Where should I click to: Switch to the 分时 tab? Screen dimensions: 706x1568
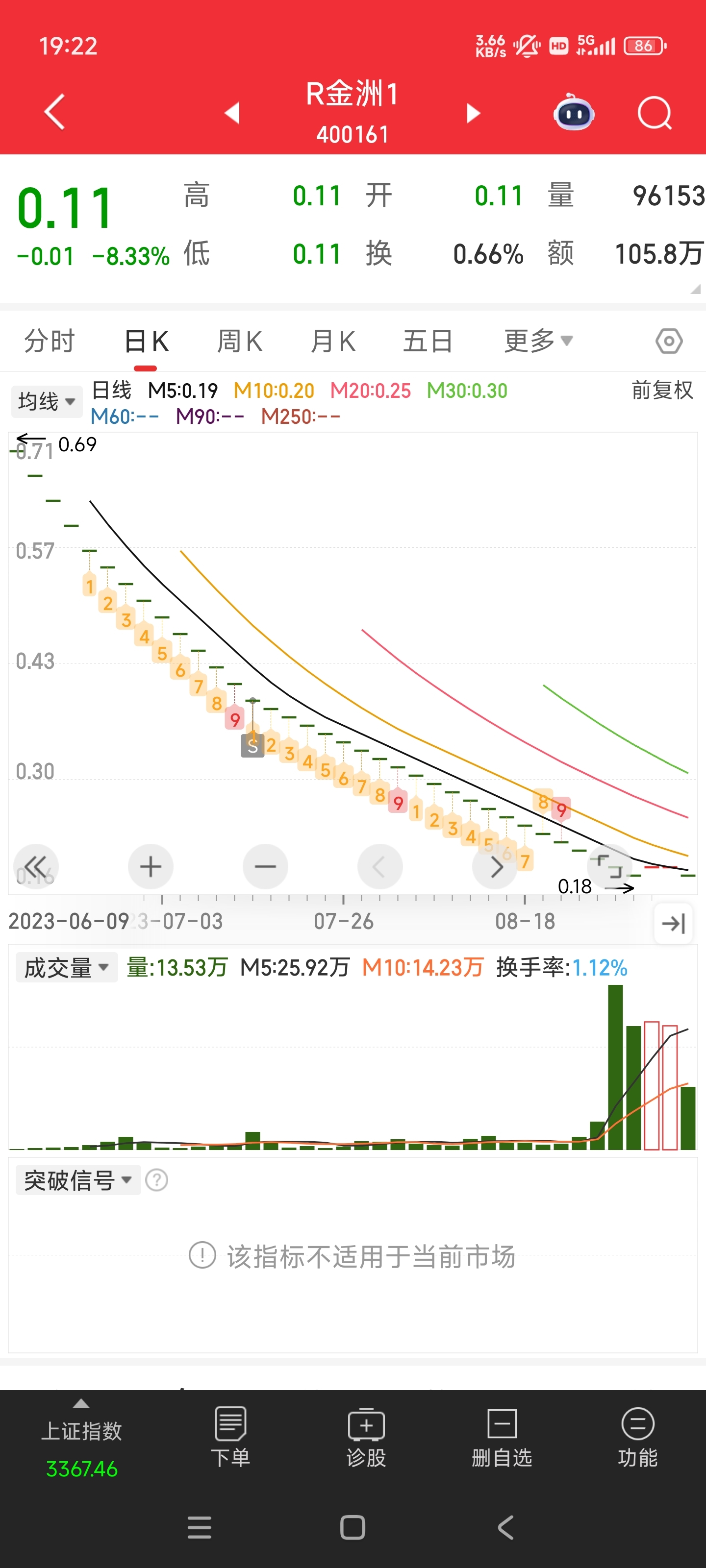click(50, 341)
